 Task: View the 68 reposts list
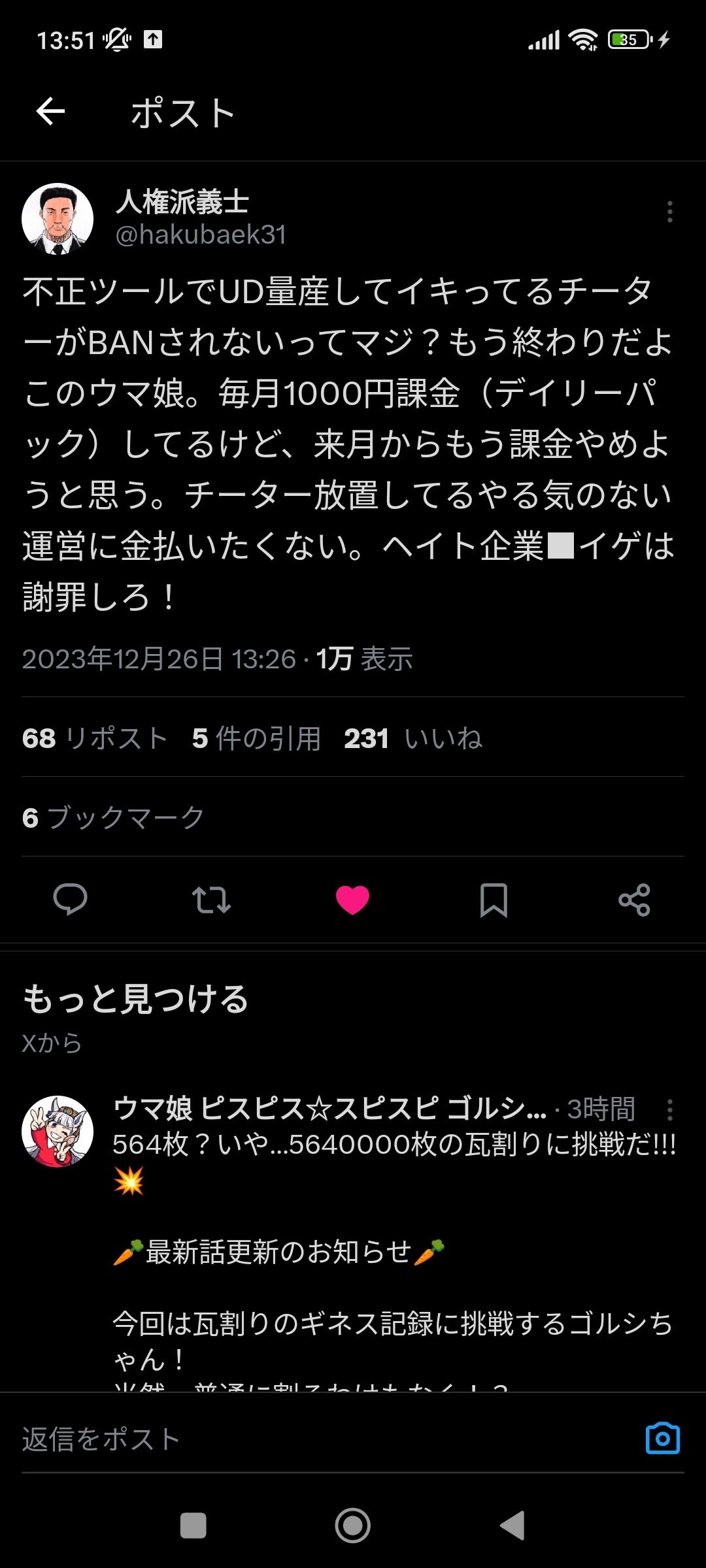tap(95, 738)
